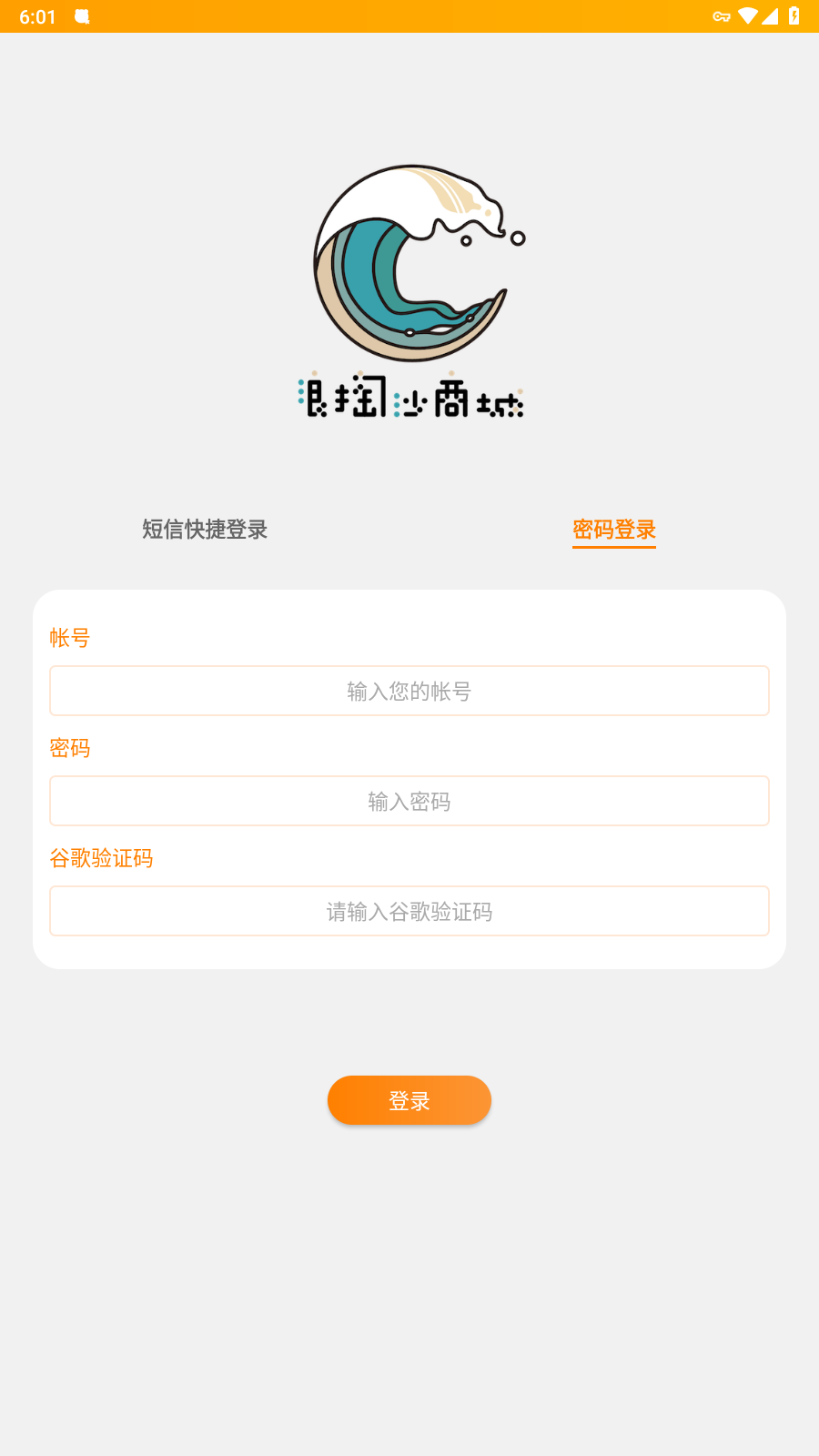Switch to the 短信快捷登录 tab
Viewport: 819px width, 1456px height.
pyautogui.click(x=205, y=530)
